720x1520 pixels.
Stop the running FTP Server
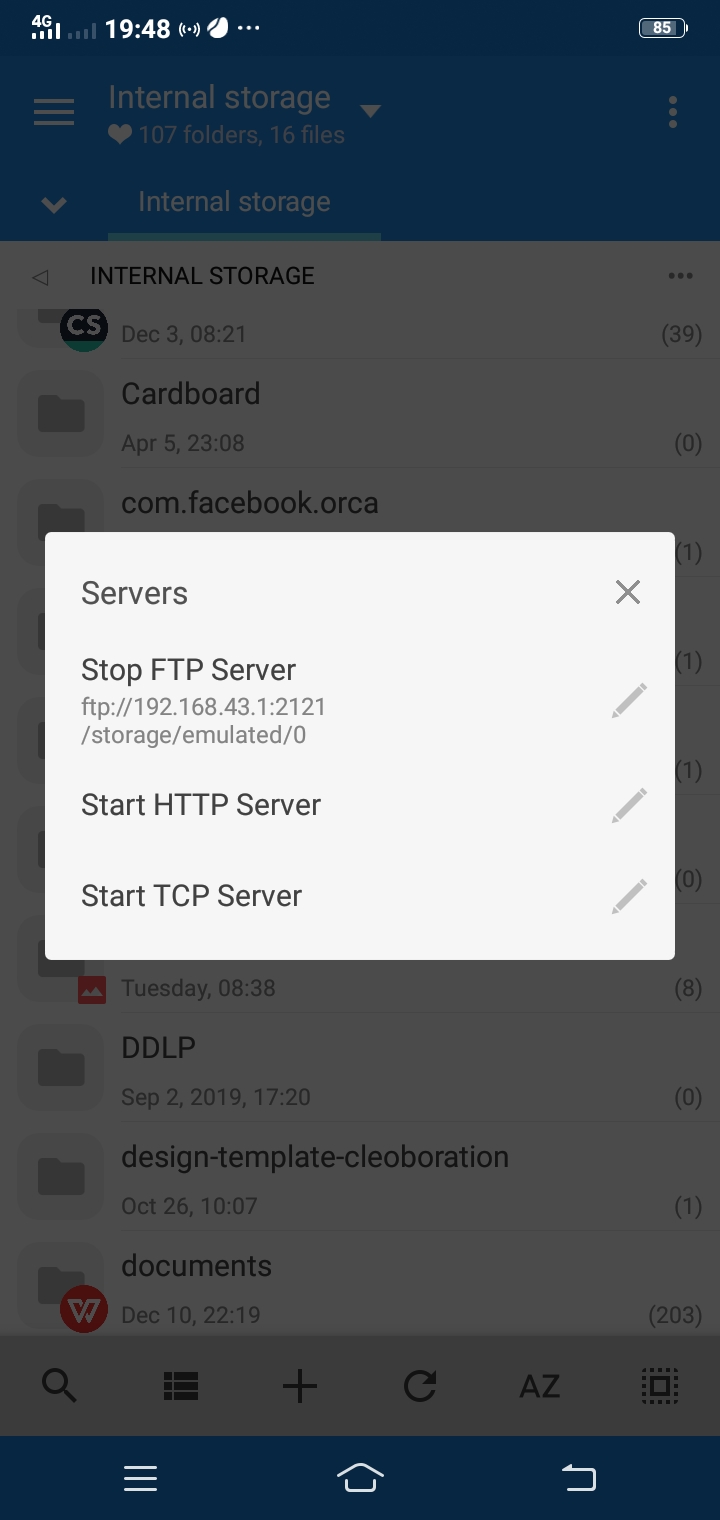[x=188, y=669]
